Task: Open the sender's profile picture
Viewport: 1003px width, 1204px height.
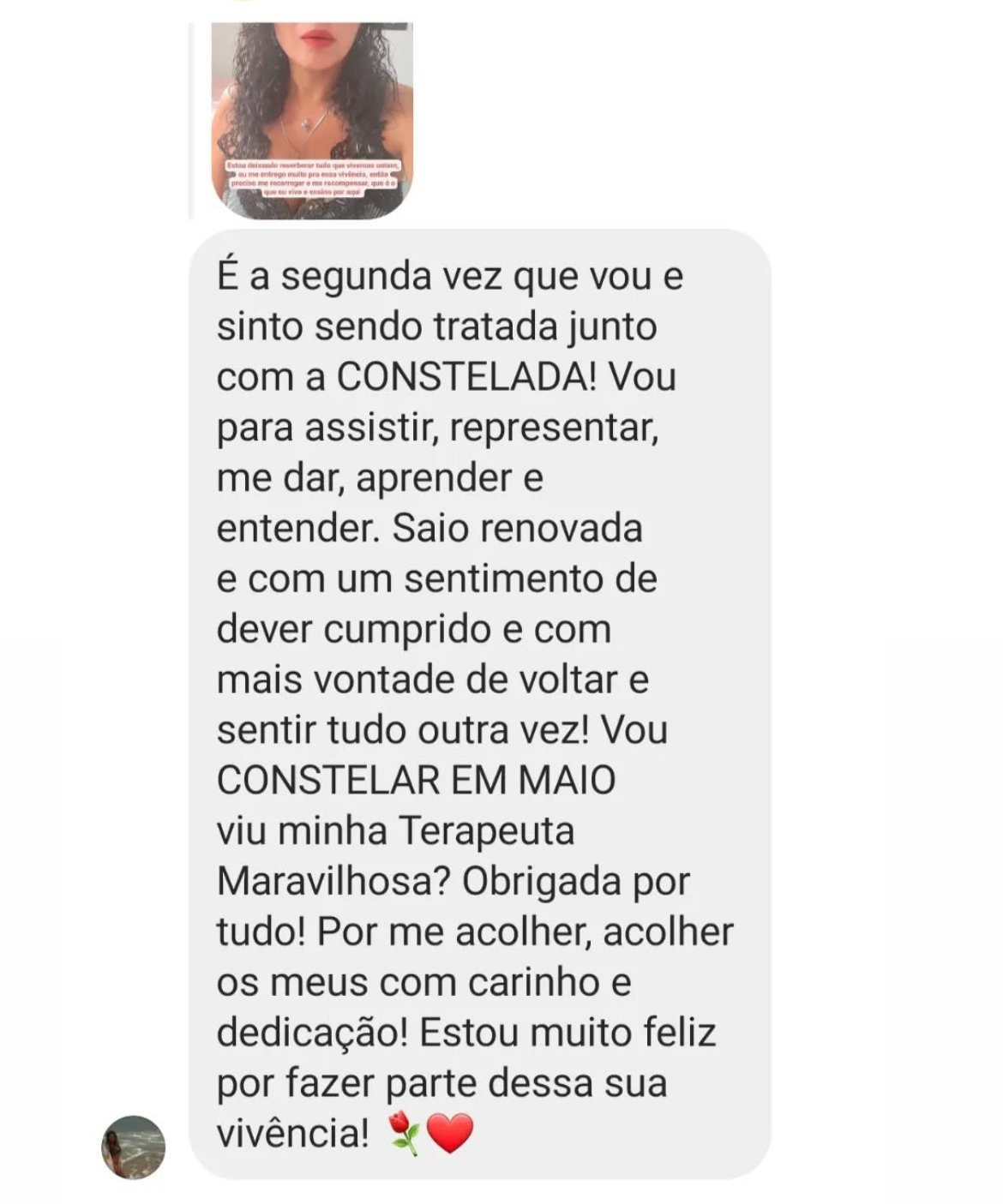Action: pyautogui.click(x=133, y=1147)
